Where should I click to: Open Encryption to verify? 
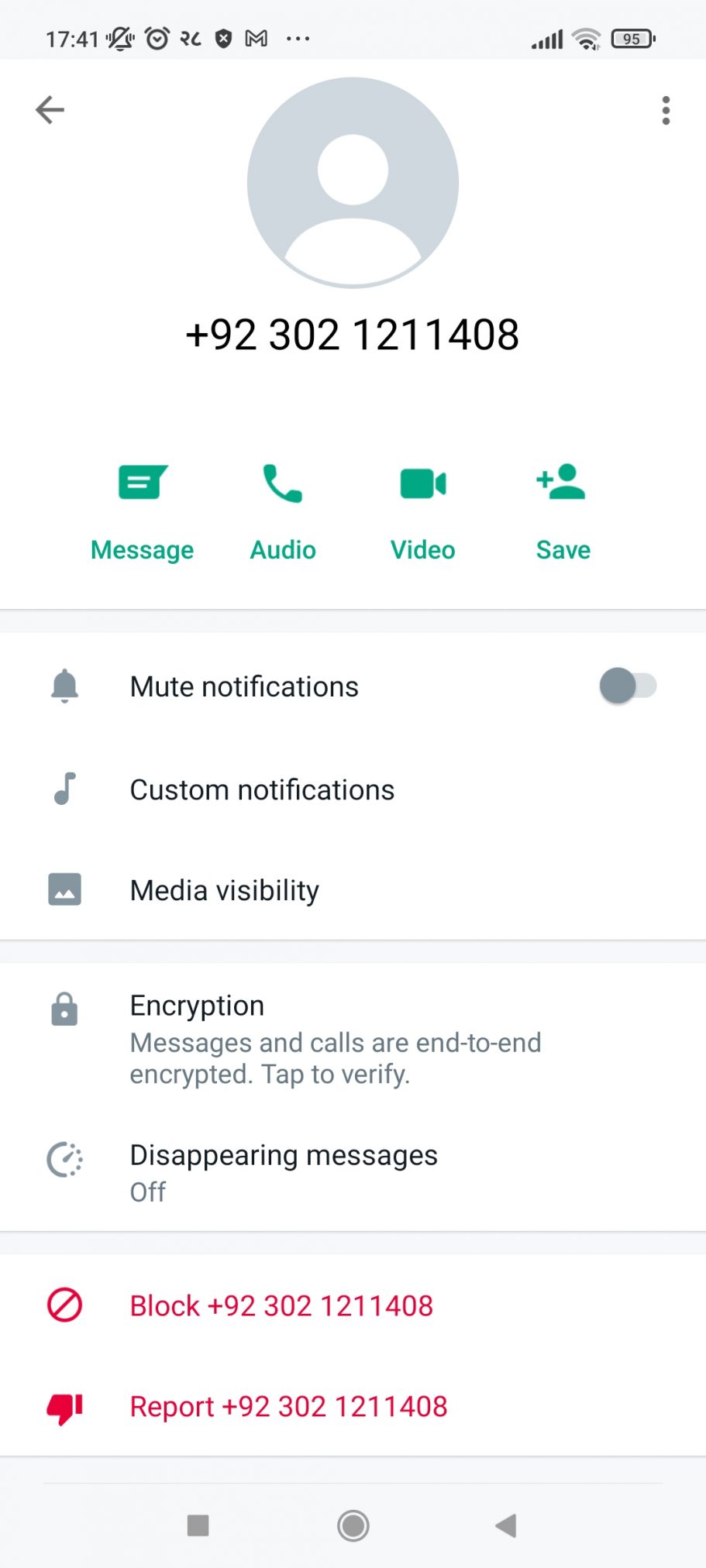point(333,1039)
